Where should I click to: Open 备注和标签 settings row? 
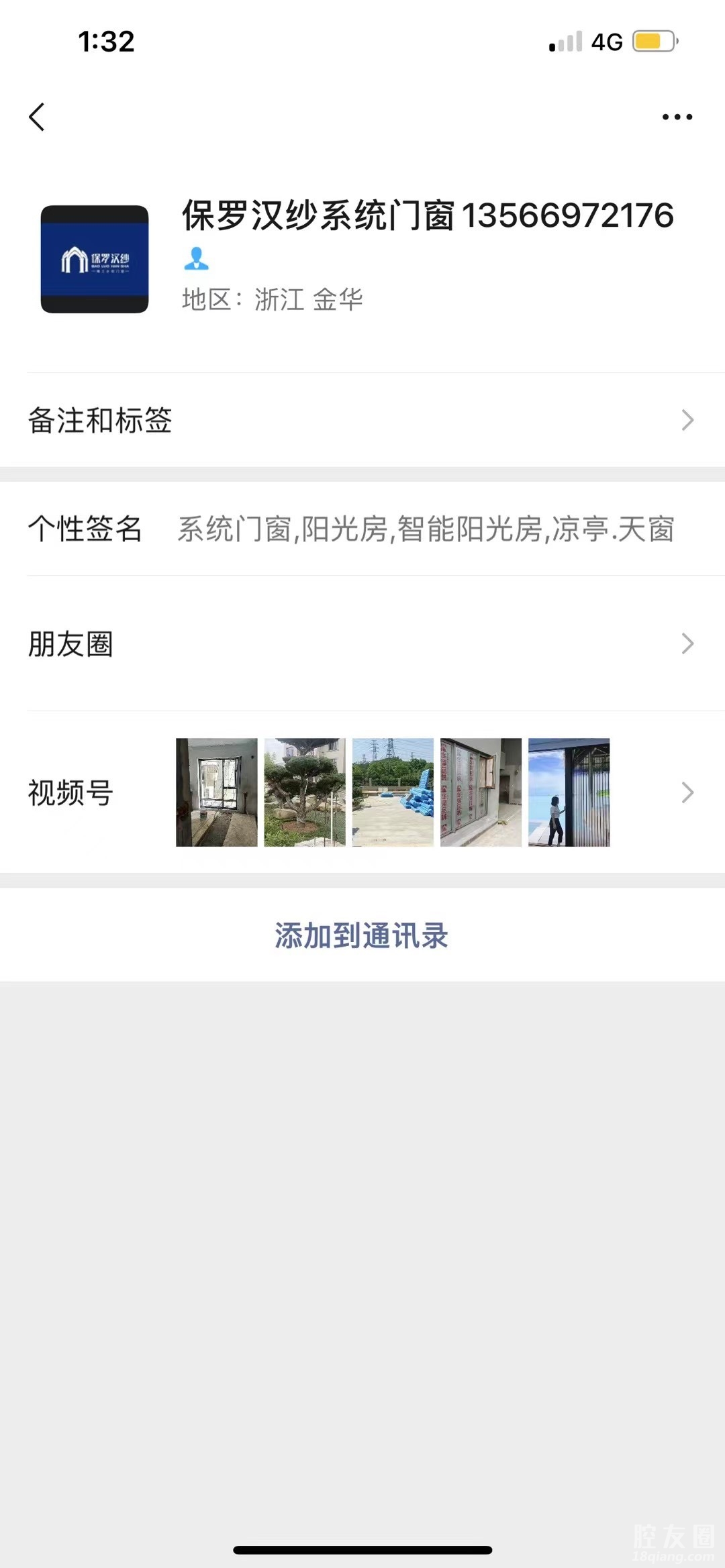362,421
